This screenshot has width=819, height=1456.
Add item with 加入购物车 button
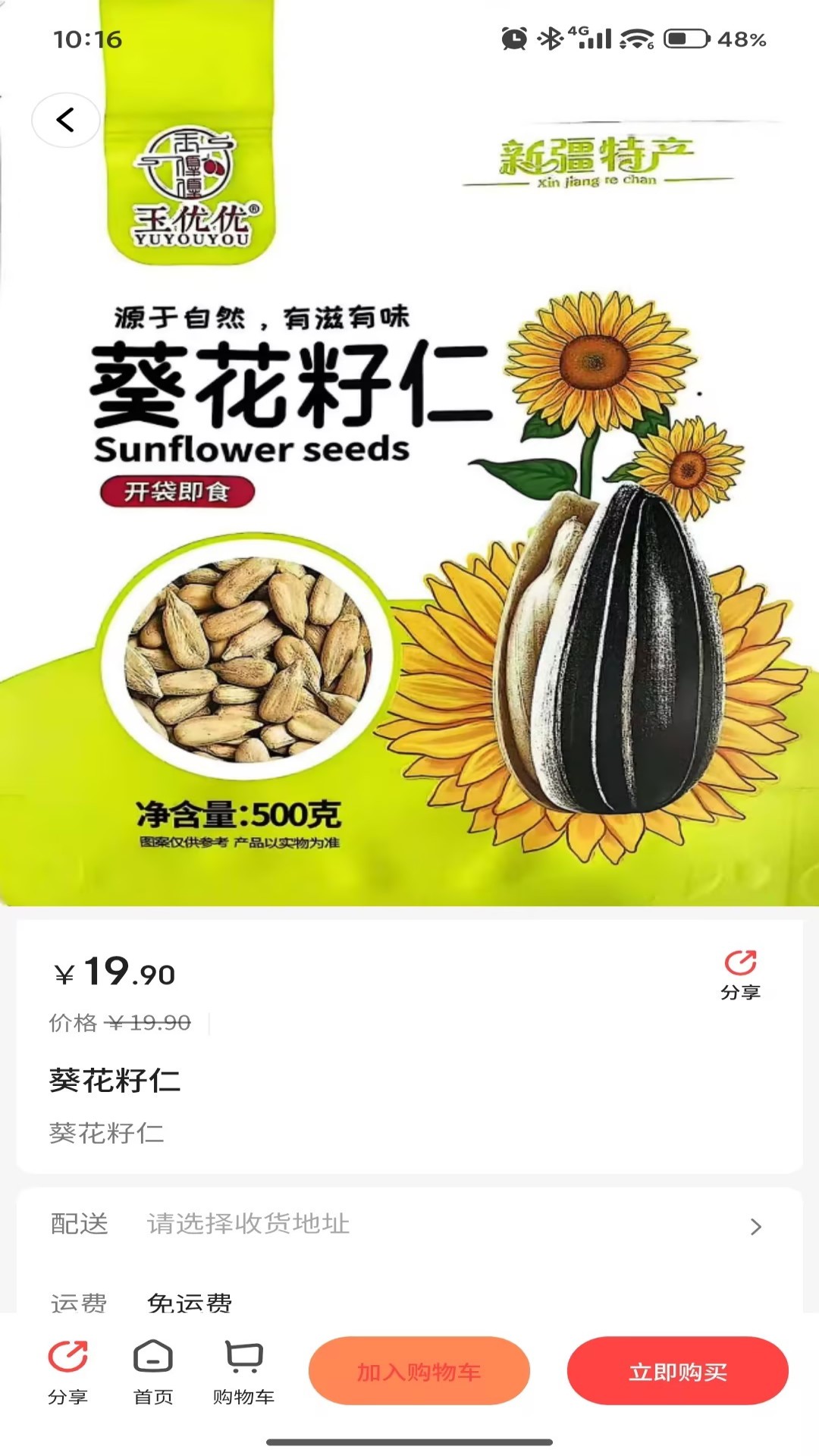click(419, 1370)
